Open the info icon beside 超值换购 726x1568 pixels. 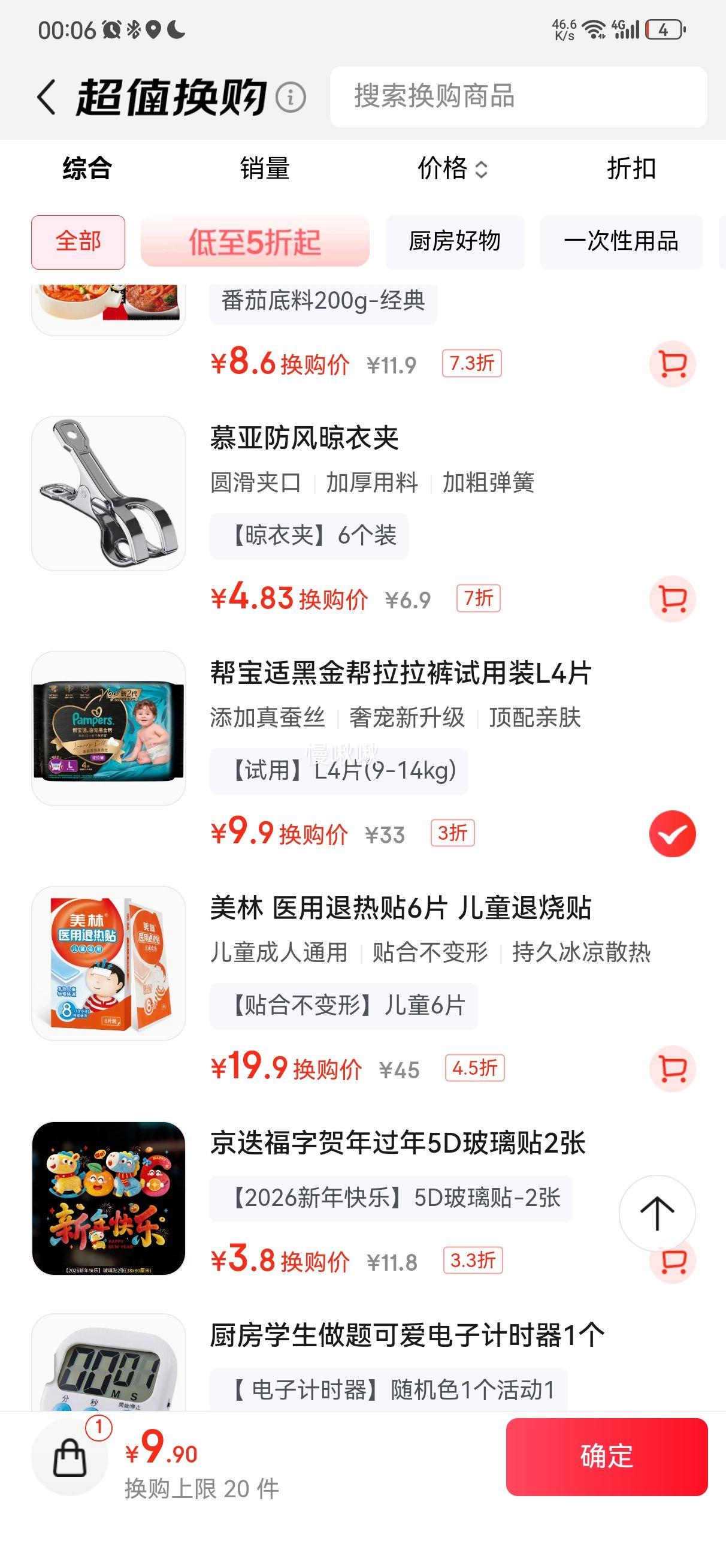coord(291,97)
